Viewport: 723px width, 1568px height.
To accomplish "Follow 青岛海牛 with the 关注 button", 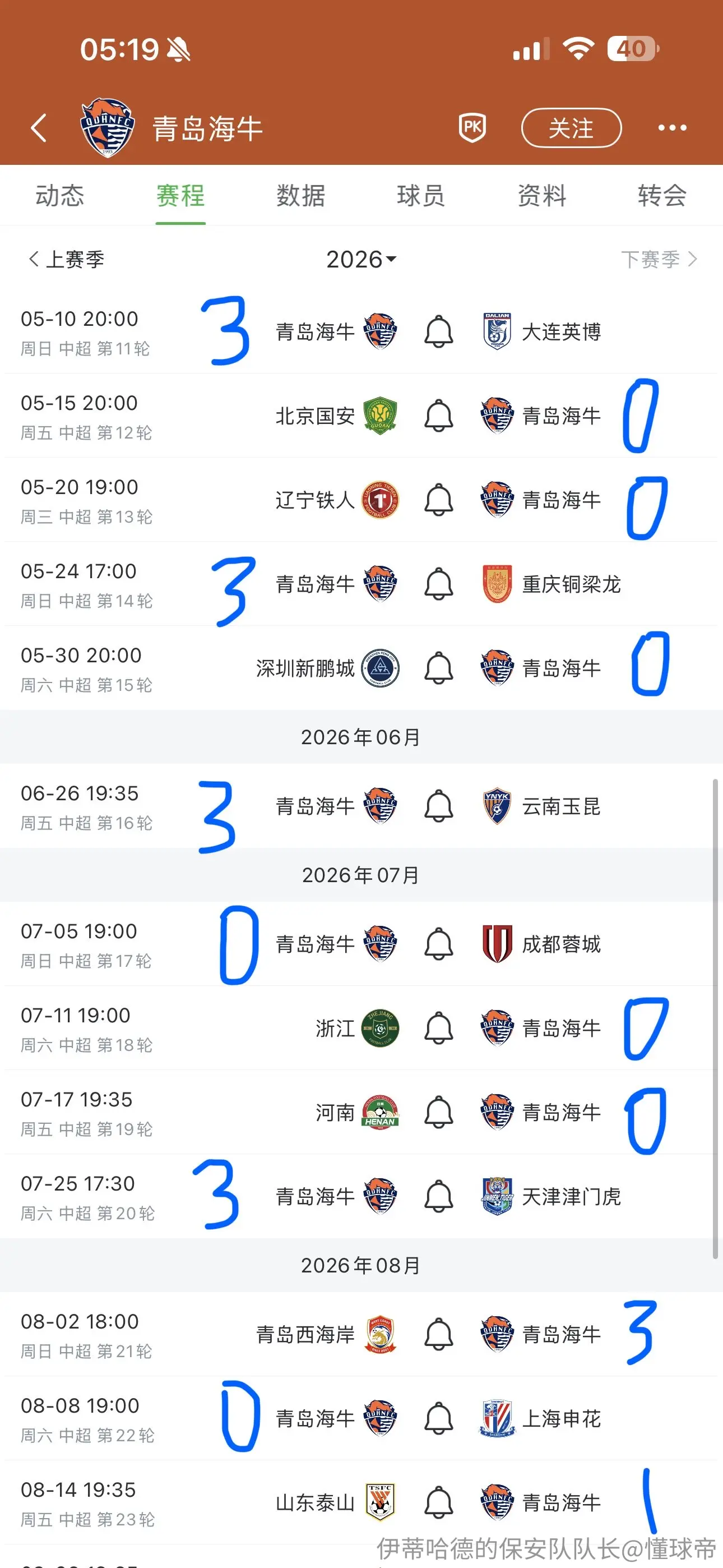I will tap(571, 128).
